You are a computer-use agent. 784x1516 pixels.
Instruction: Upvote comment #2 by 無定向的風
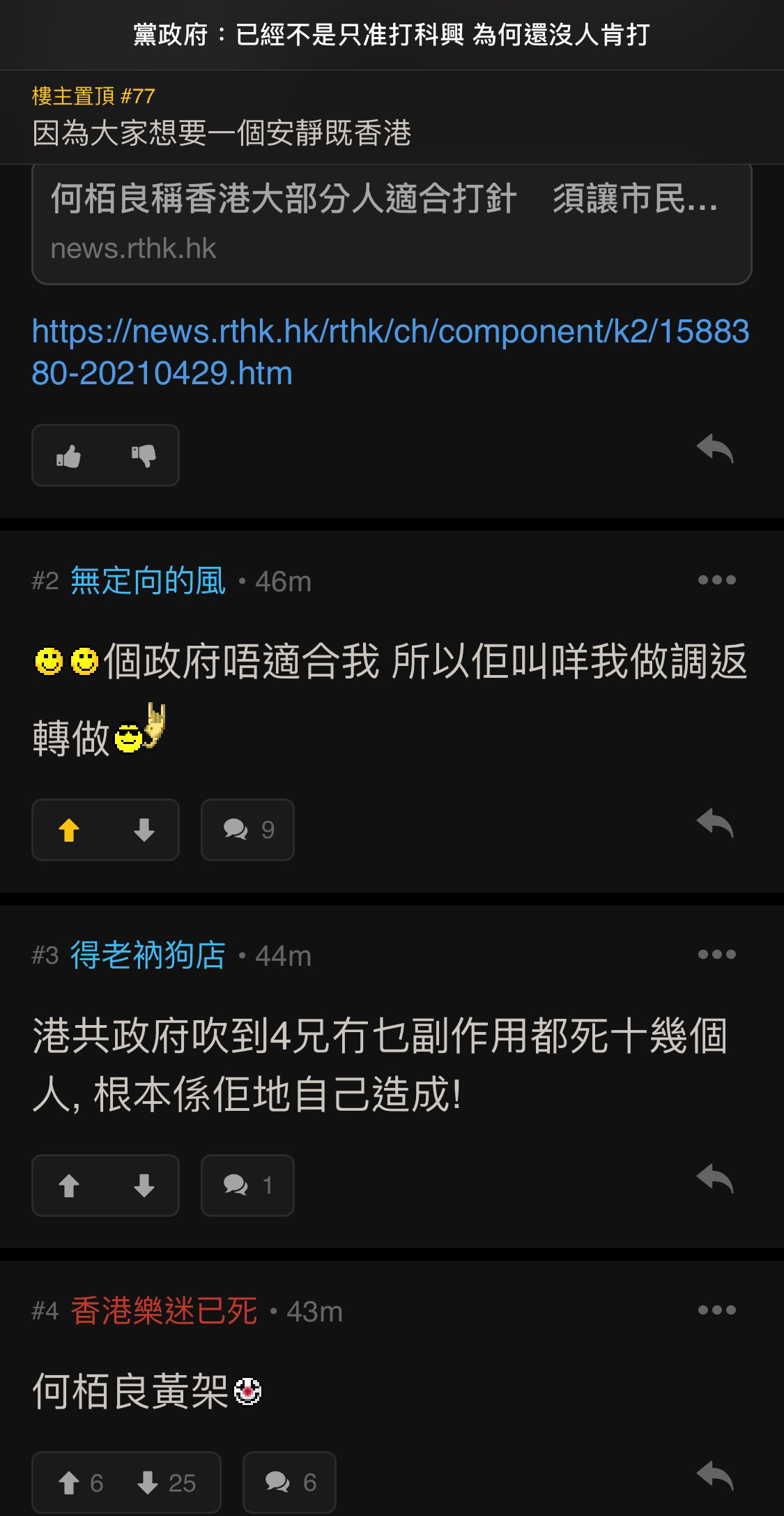(69, 830)
